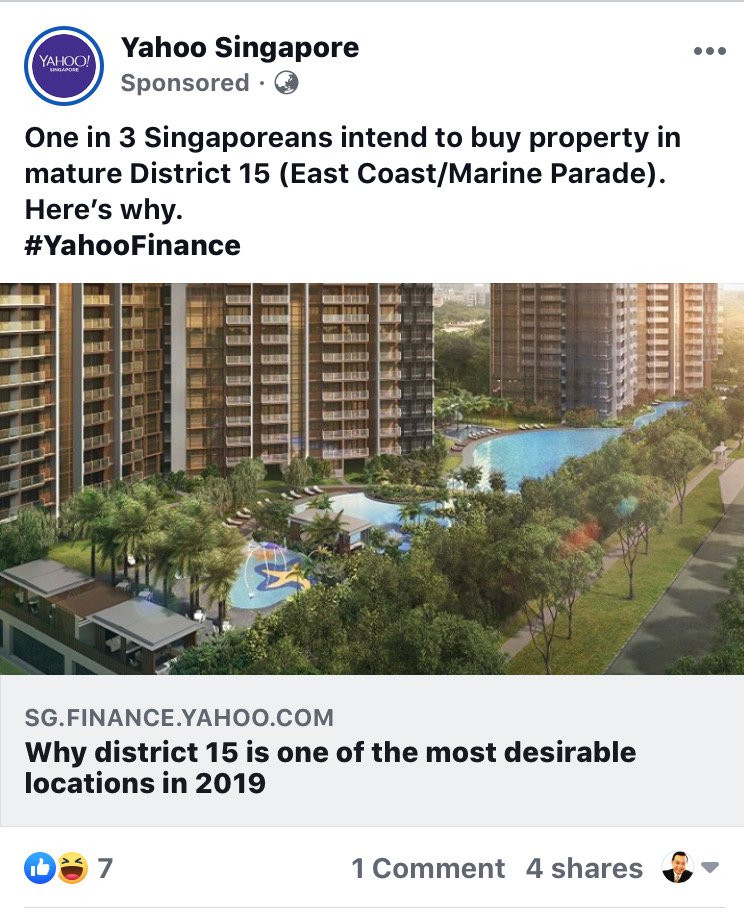Tap the #YahooFinance hashtag
Screen dimensions: 744x917
tap(133, 245)
